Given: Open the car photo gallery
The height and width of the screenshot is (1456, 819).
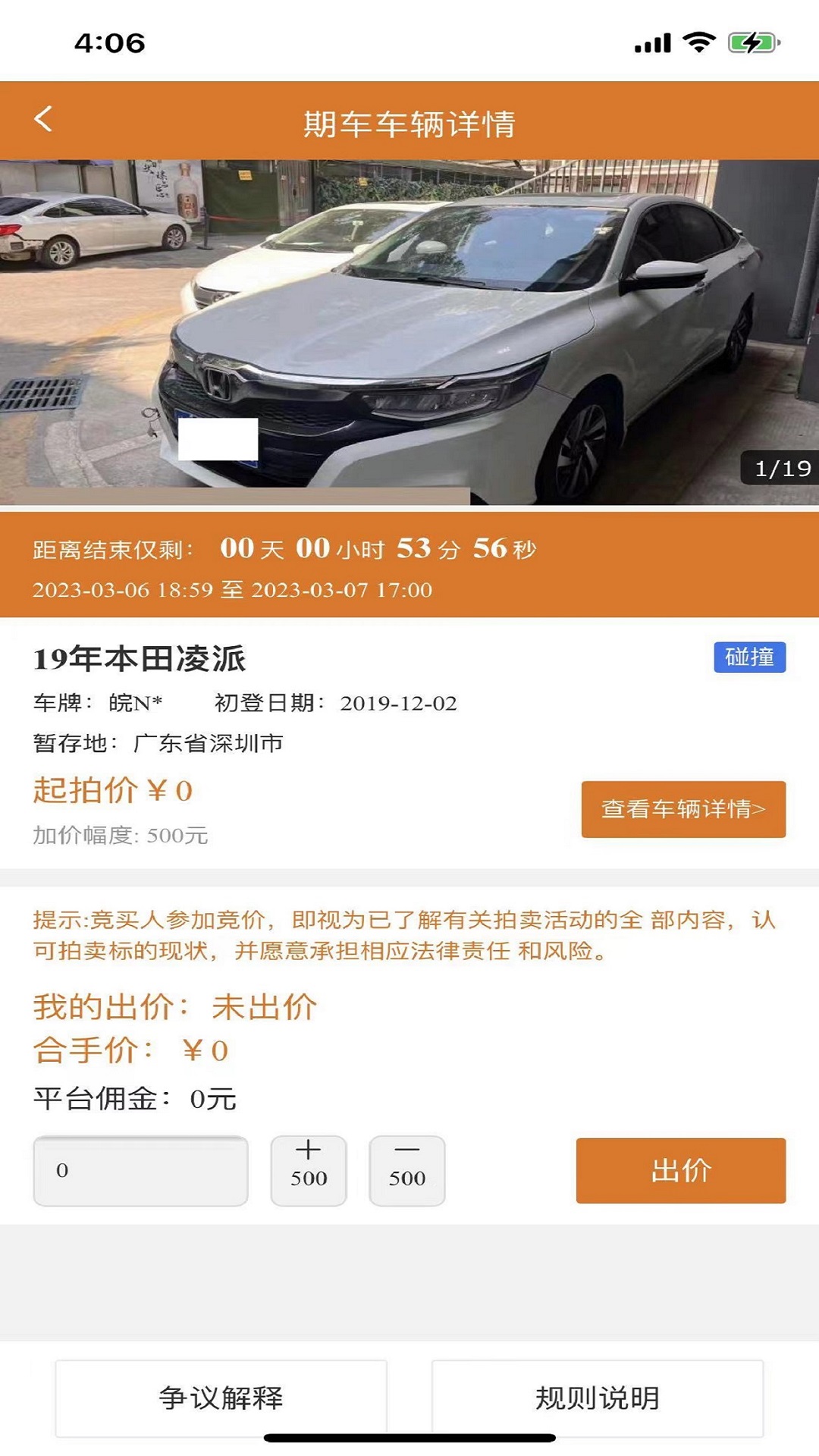Looking at the screenshot, I should click(409, 332).
